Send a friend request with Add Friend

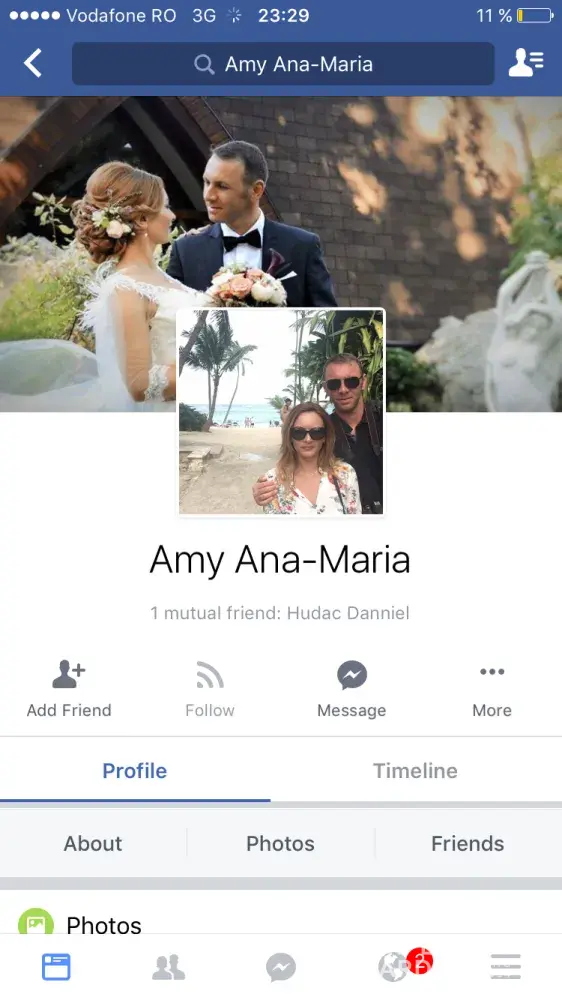point(69,689)
